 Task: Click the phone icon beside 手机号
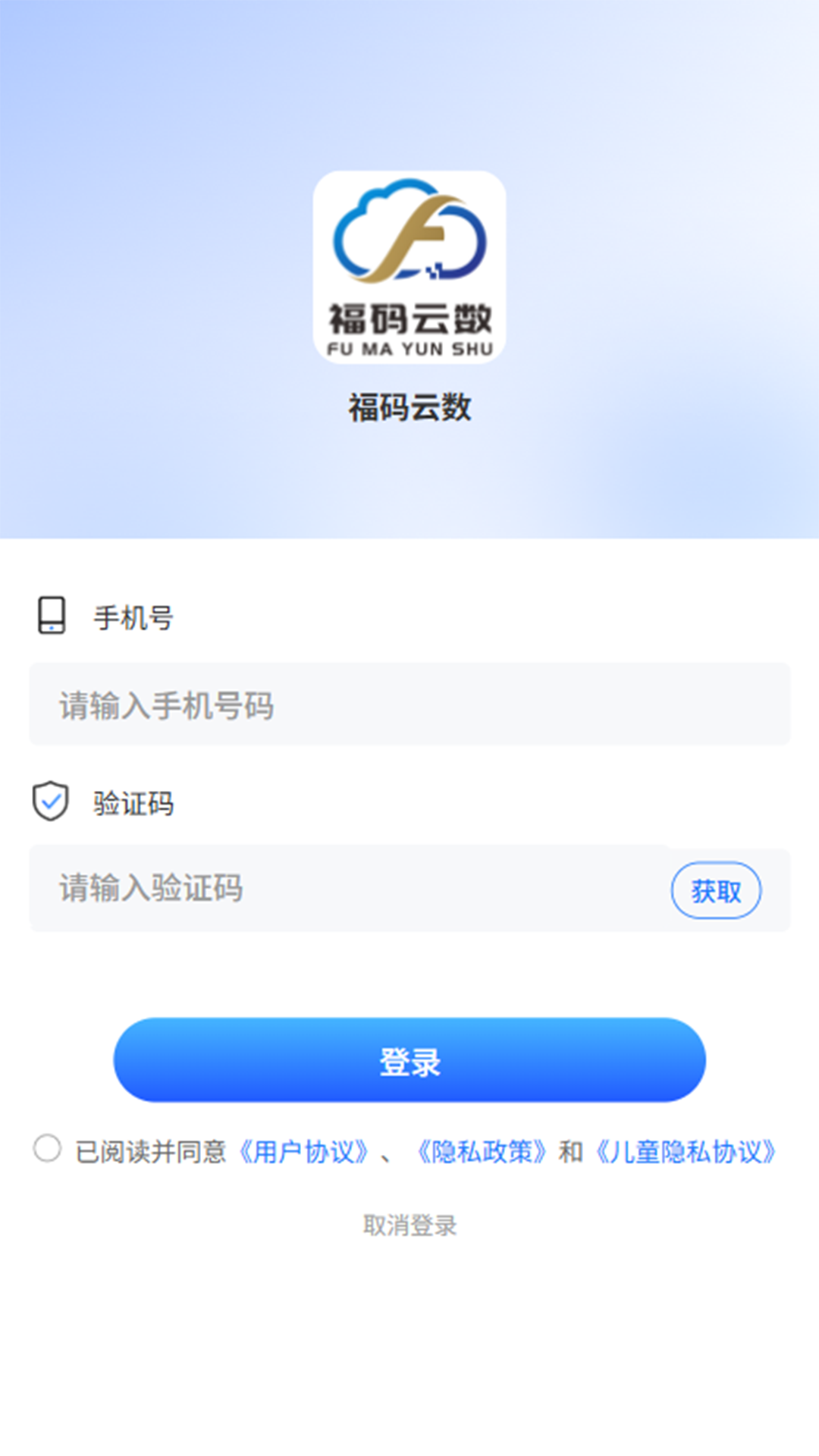point(51,616)
